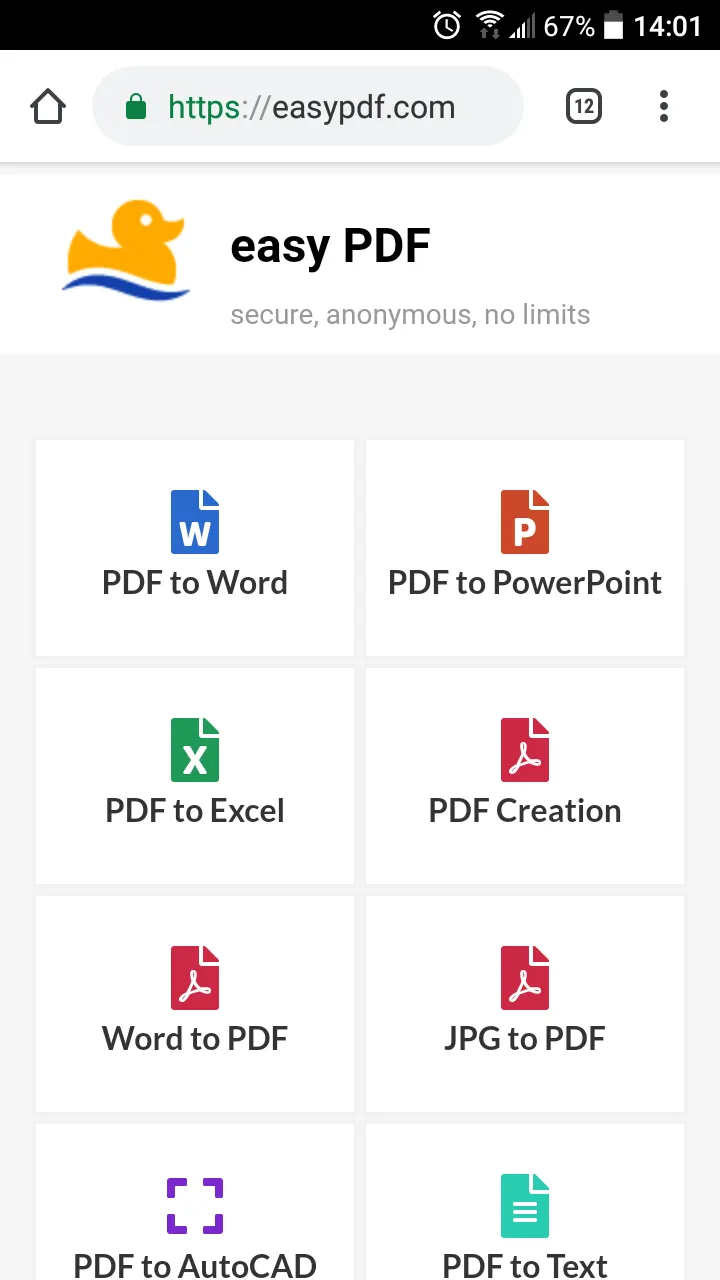Tap the easypdf.com address bar
Image resolution: width=720 pixels, height=1280 pixels.
[x=310, y=107]
